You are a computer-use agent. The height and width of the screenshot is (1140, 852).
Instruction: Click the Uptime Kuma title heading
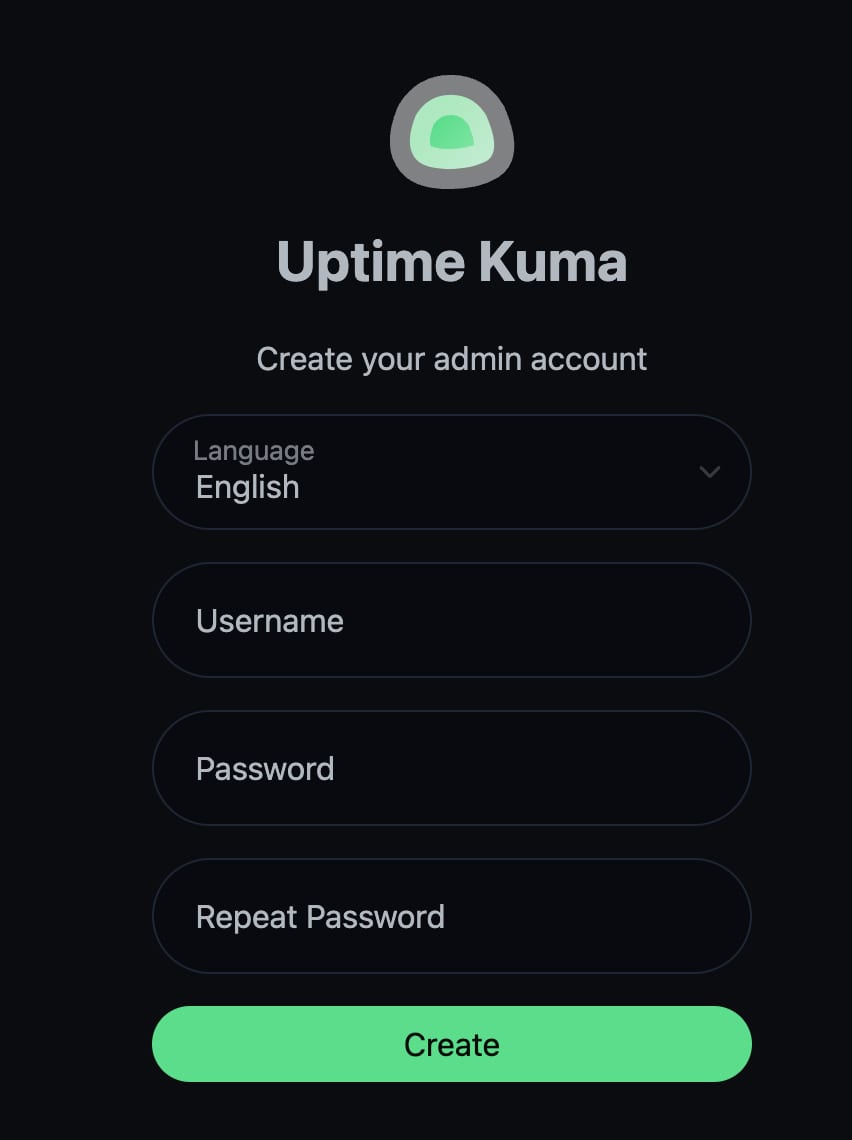pos(451,261)
